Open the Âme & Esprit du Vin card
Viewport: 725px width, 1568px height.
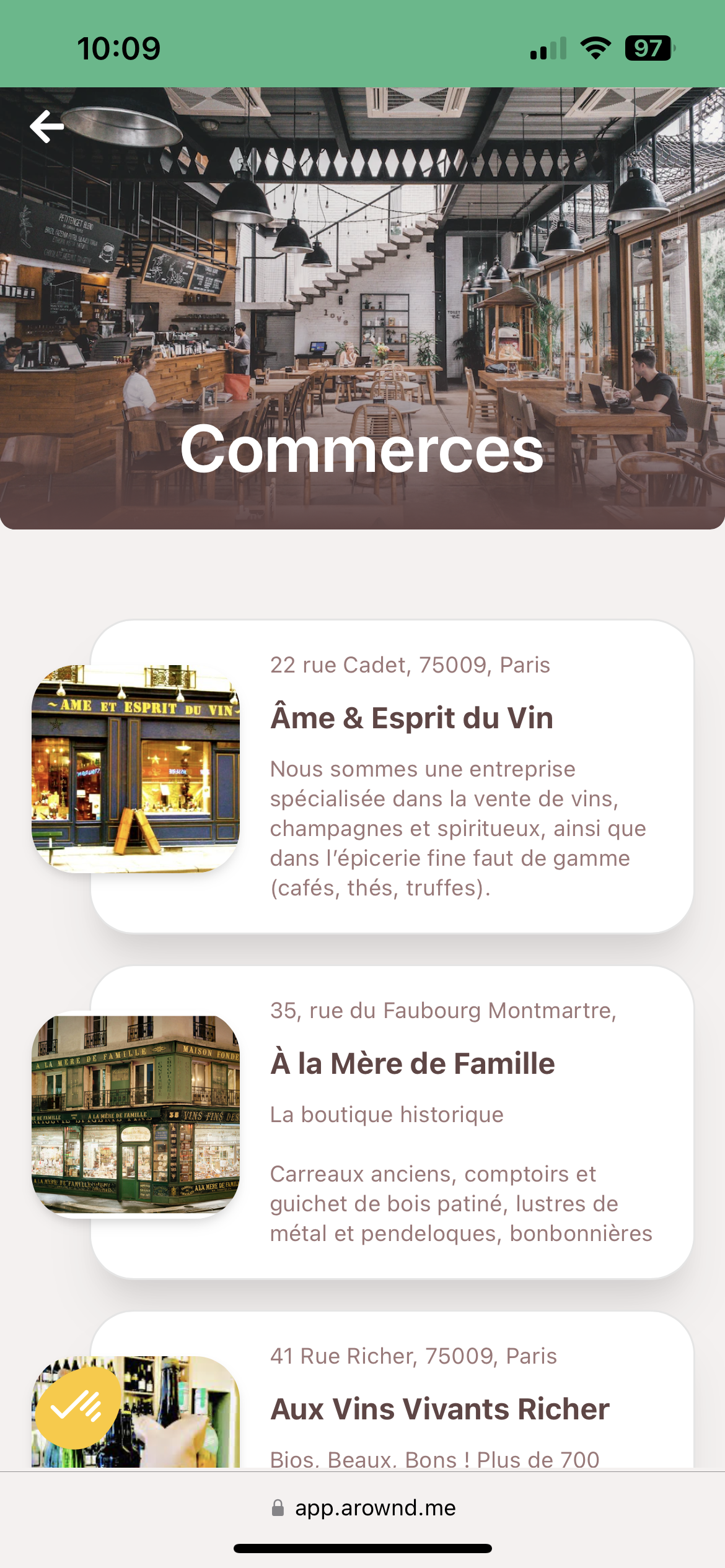click(x=411, y=718)
